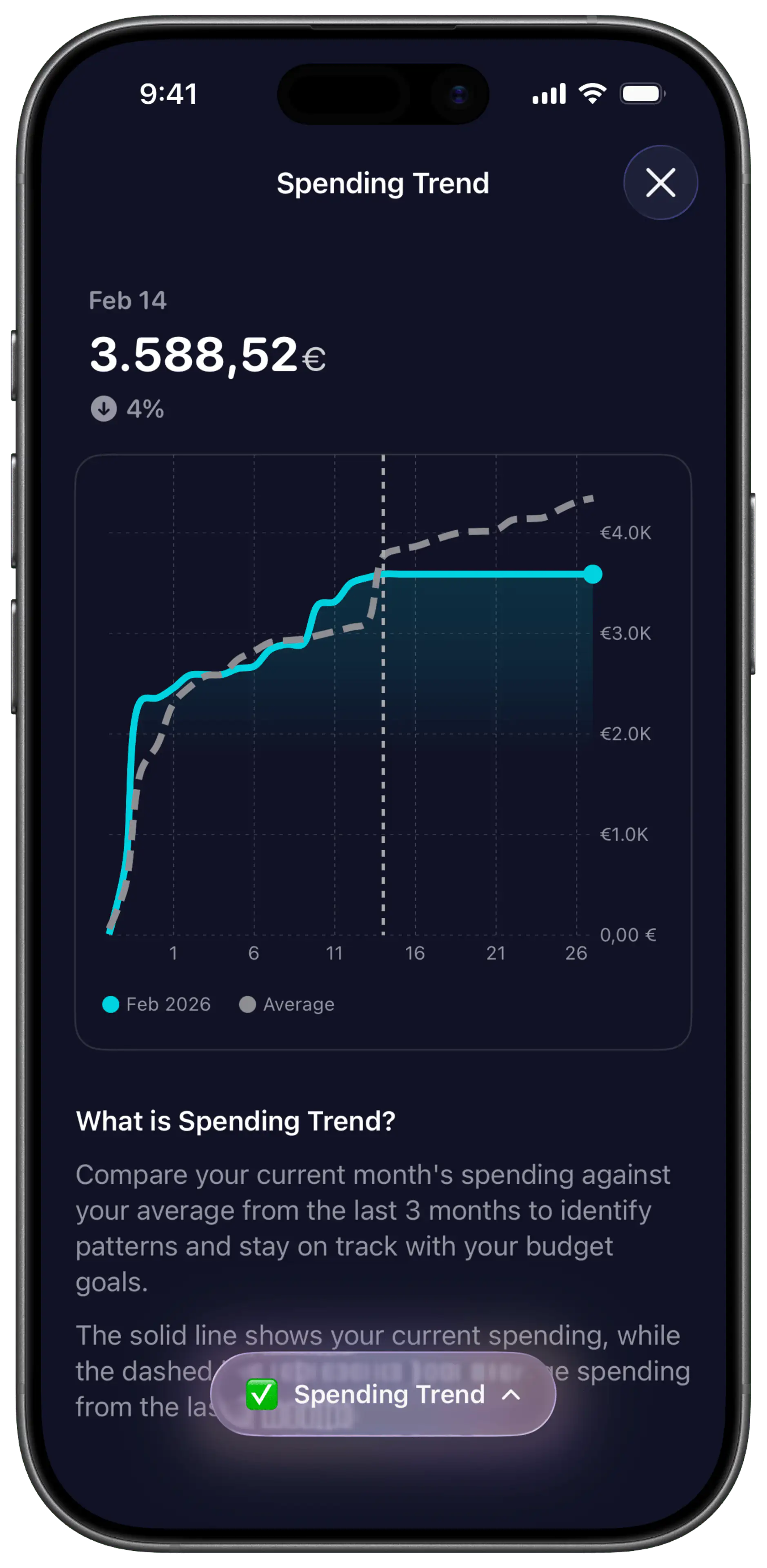Image resolution: width=767 pixels, height=1568 pixels.
Task: Close the Spending Trend screen
Action: pyautogui.click(x=660, y=183)
